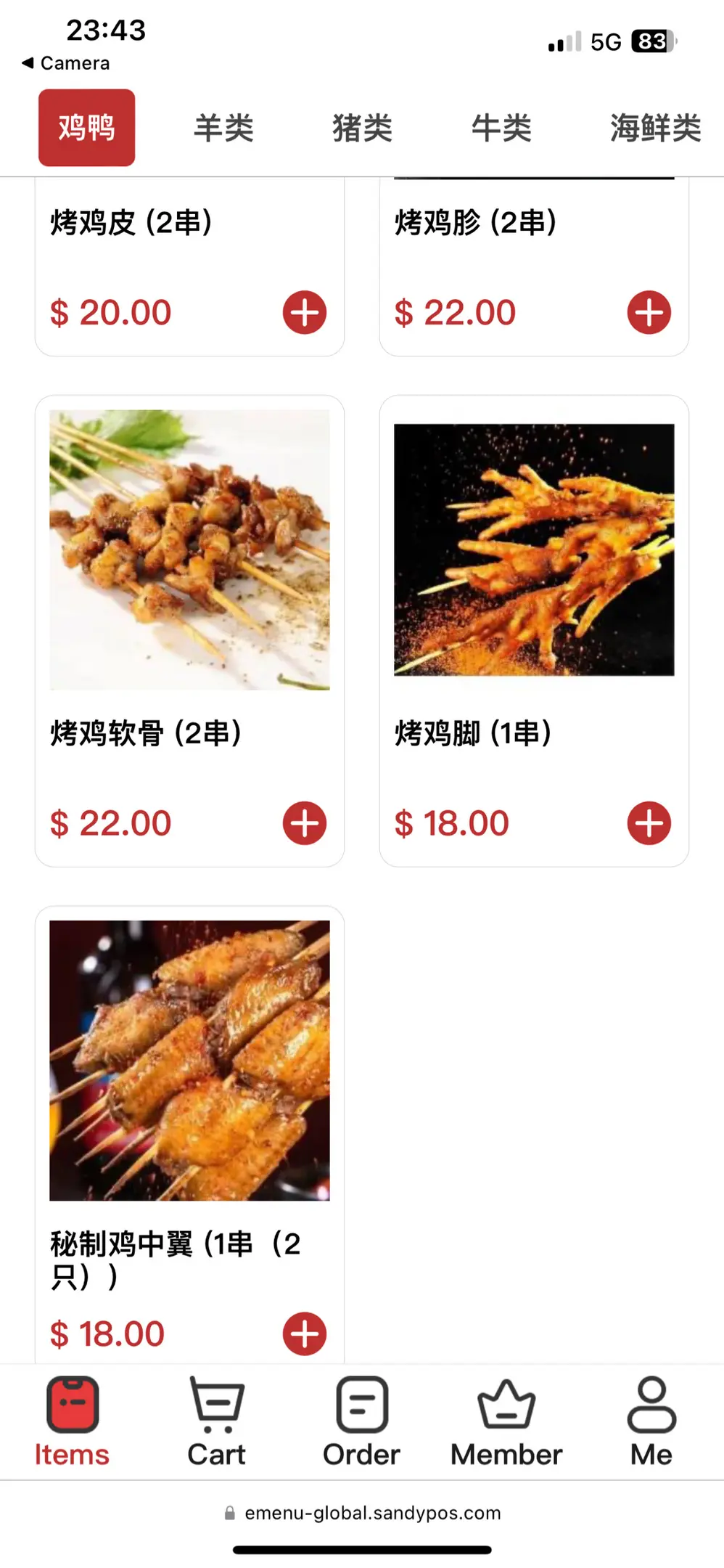Tap the Items tab
This screenshot has width=724, height=1568.
point(72,1421)
